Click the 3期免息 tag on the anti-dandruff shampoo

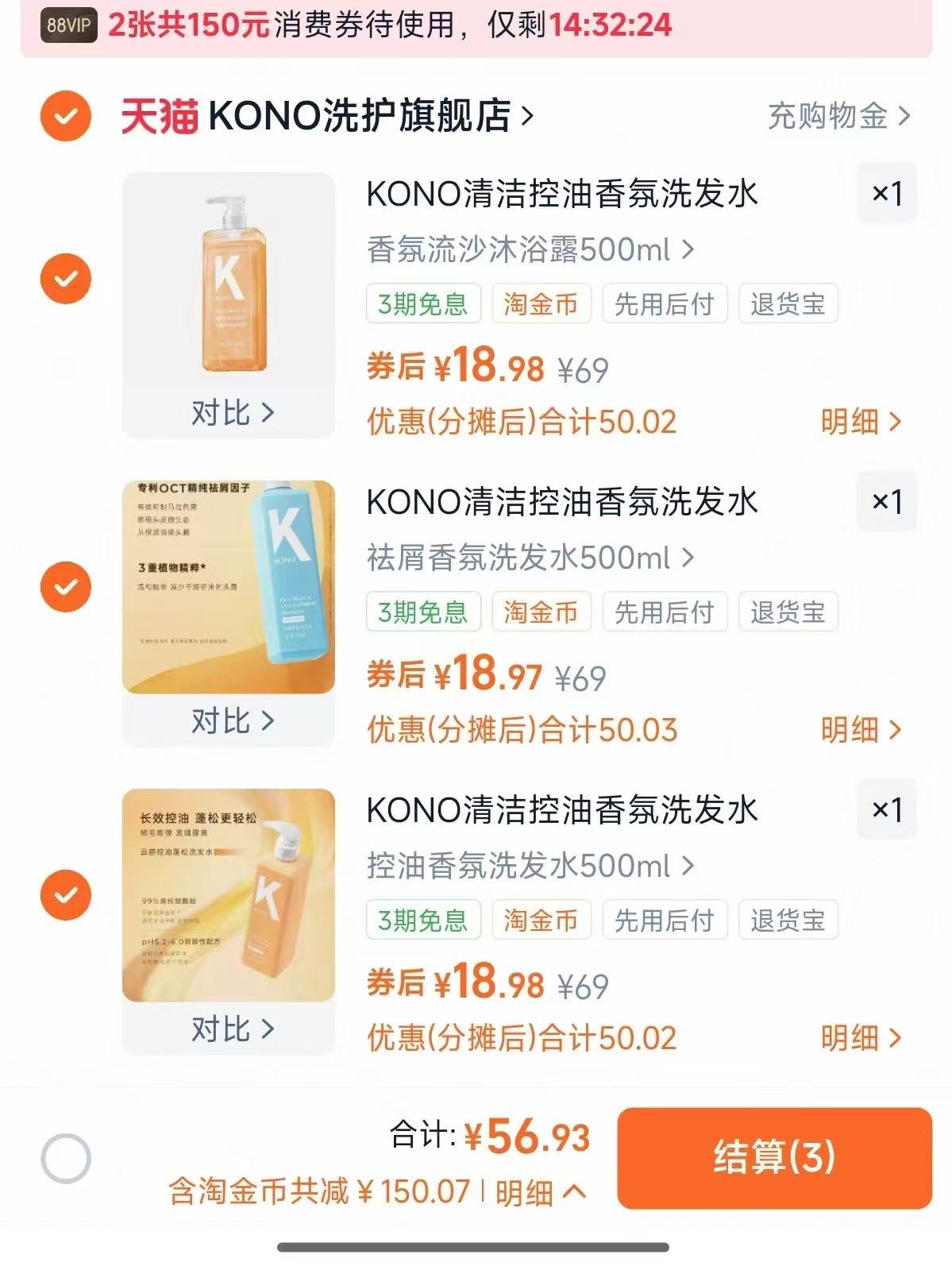pyautogui.click(x=423, y=612)
